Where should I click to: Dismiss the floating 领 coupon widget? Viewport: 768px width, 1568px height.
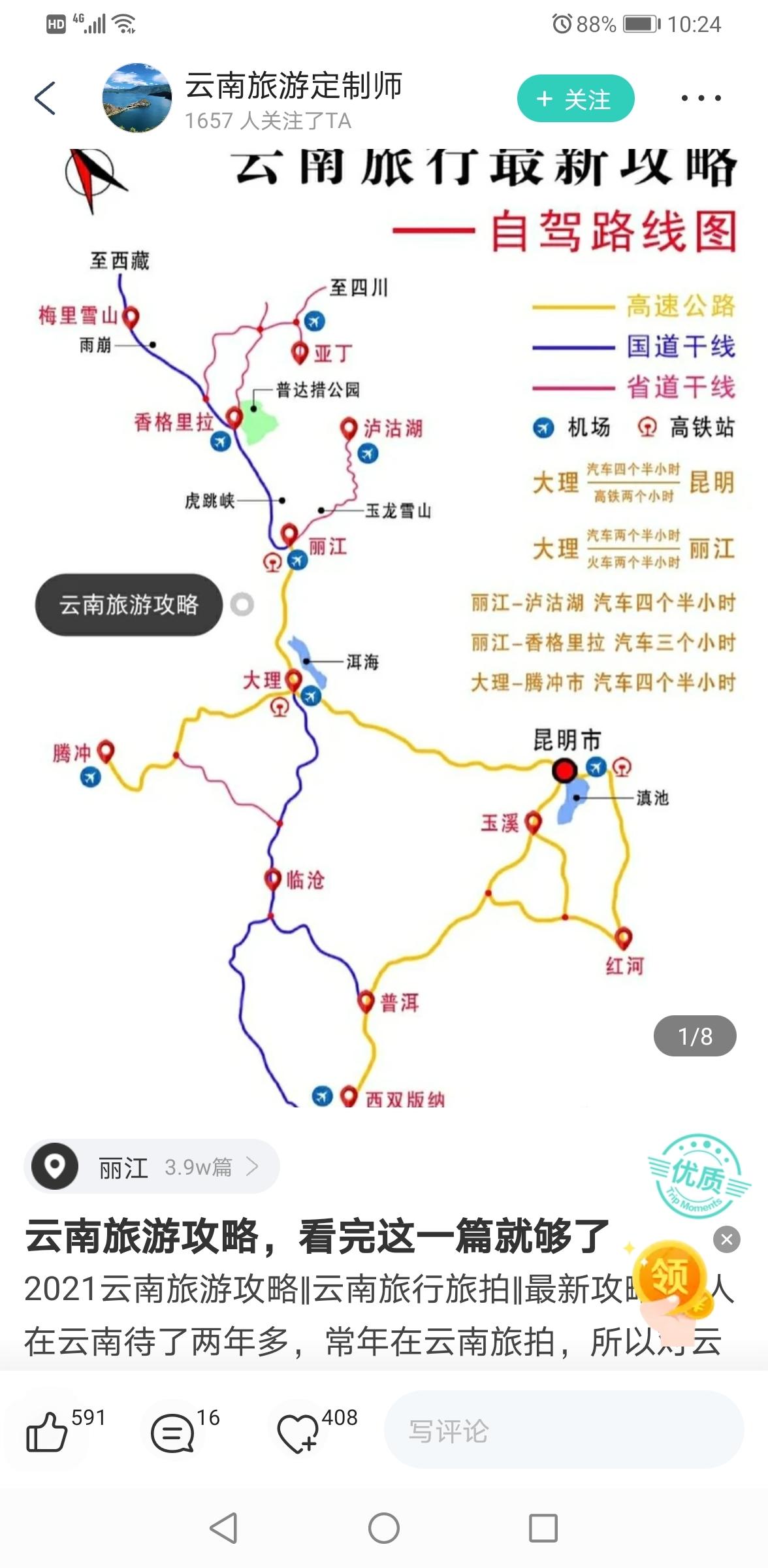coord(726,1239)
